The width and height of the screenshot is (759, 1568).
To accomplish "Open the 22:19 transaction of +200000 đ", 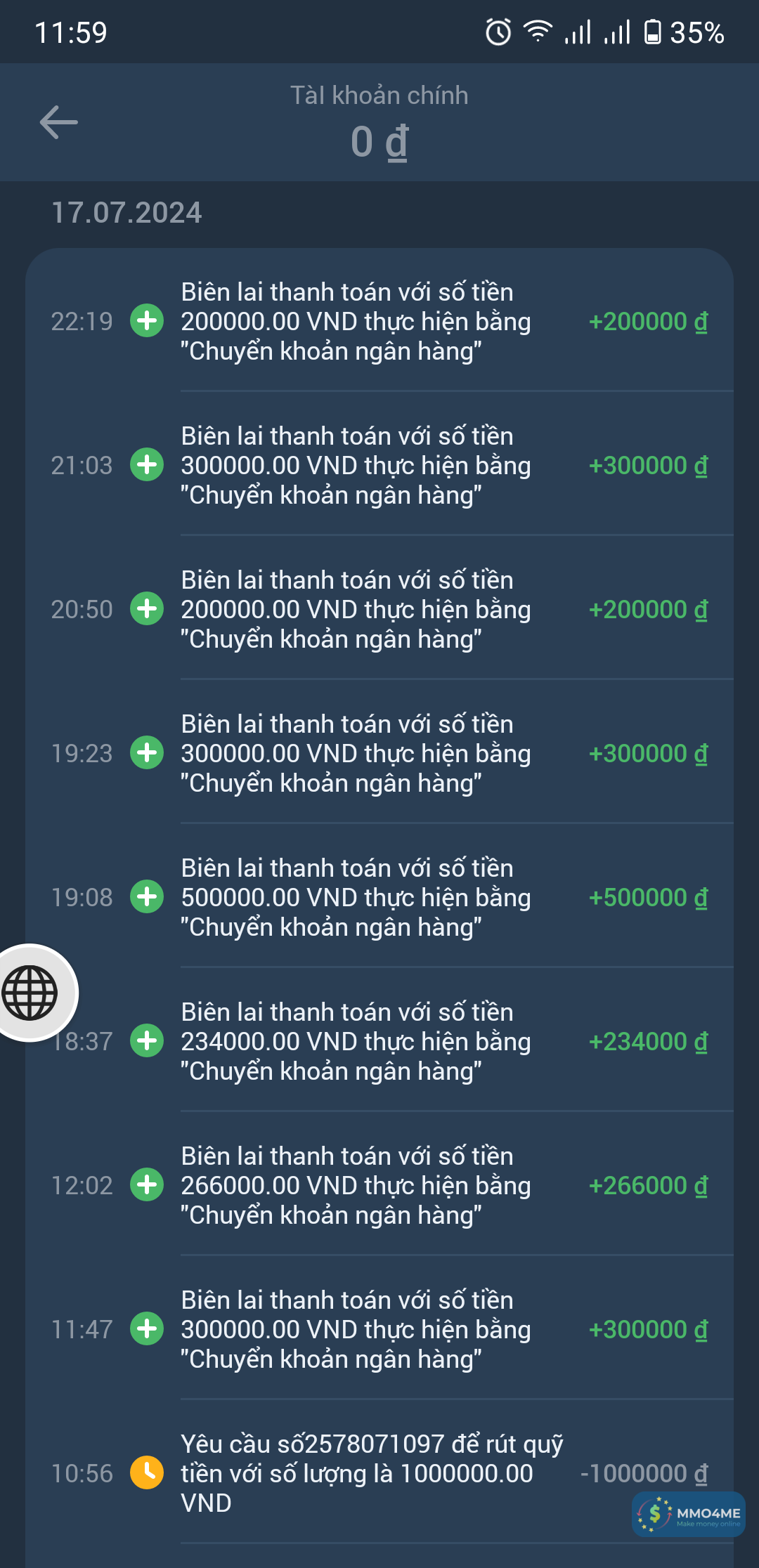I will click(x=379, y=322).
